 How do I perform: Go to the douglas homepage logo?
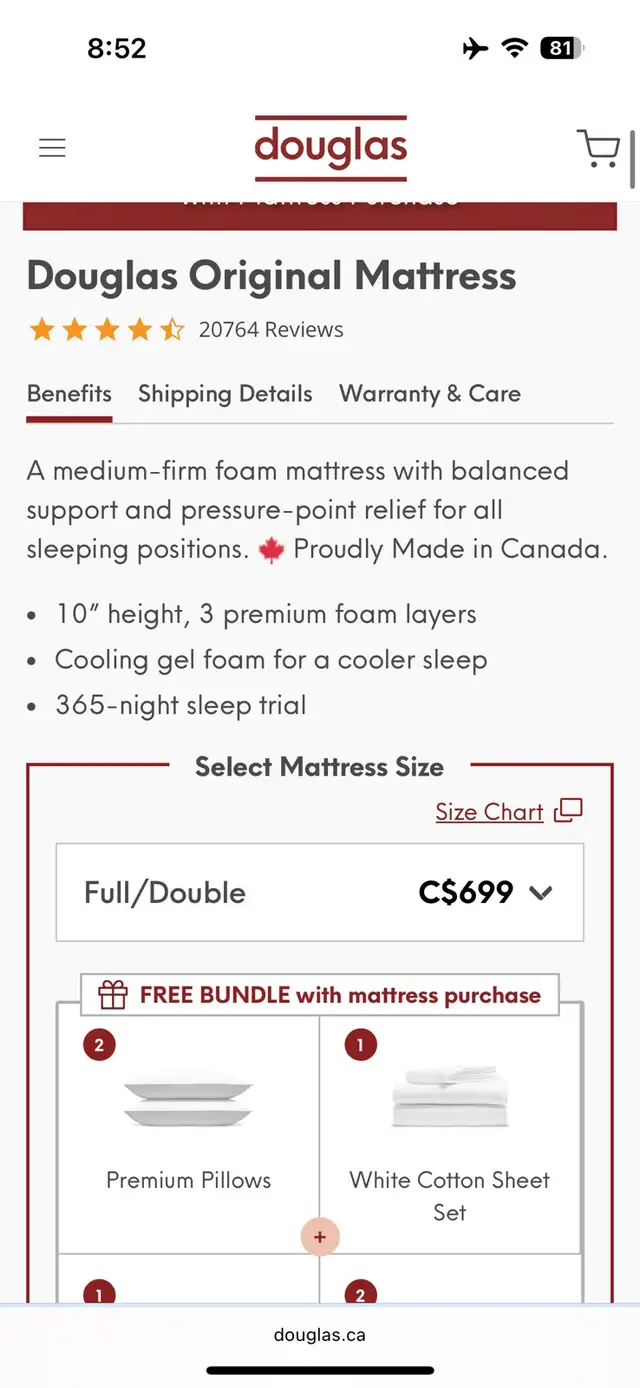pos(331,148)
